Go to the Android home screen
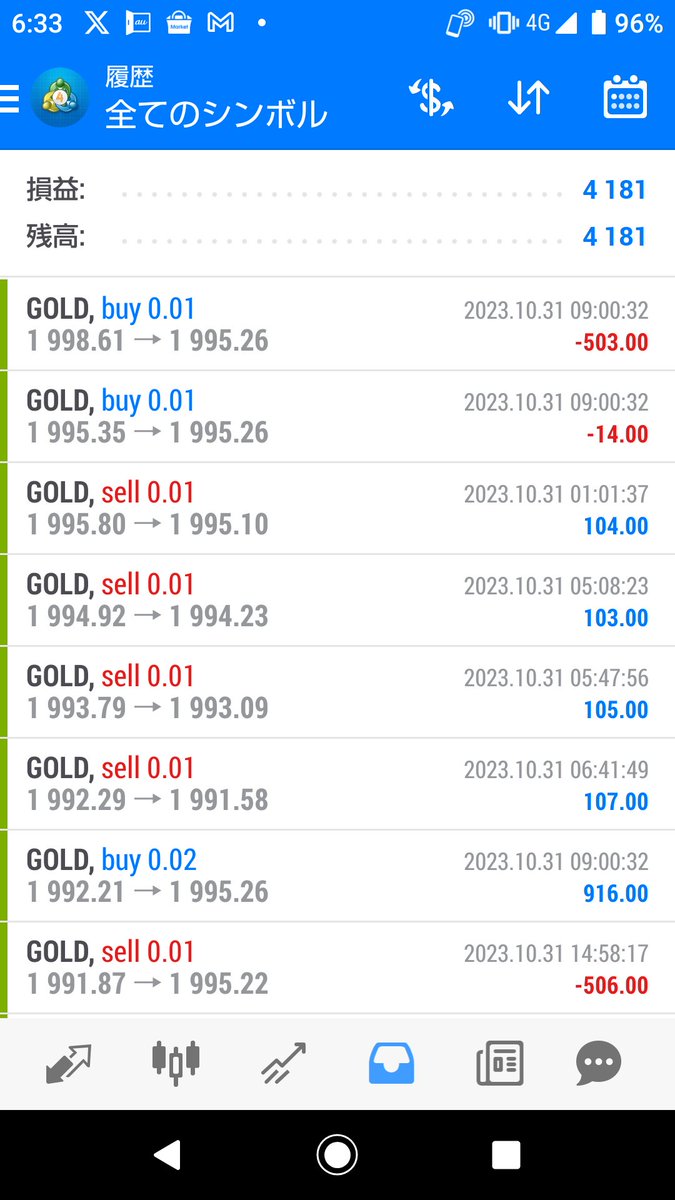The image size is (675, 1200). (x=337, y=1155)
